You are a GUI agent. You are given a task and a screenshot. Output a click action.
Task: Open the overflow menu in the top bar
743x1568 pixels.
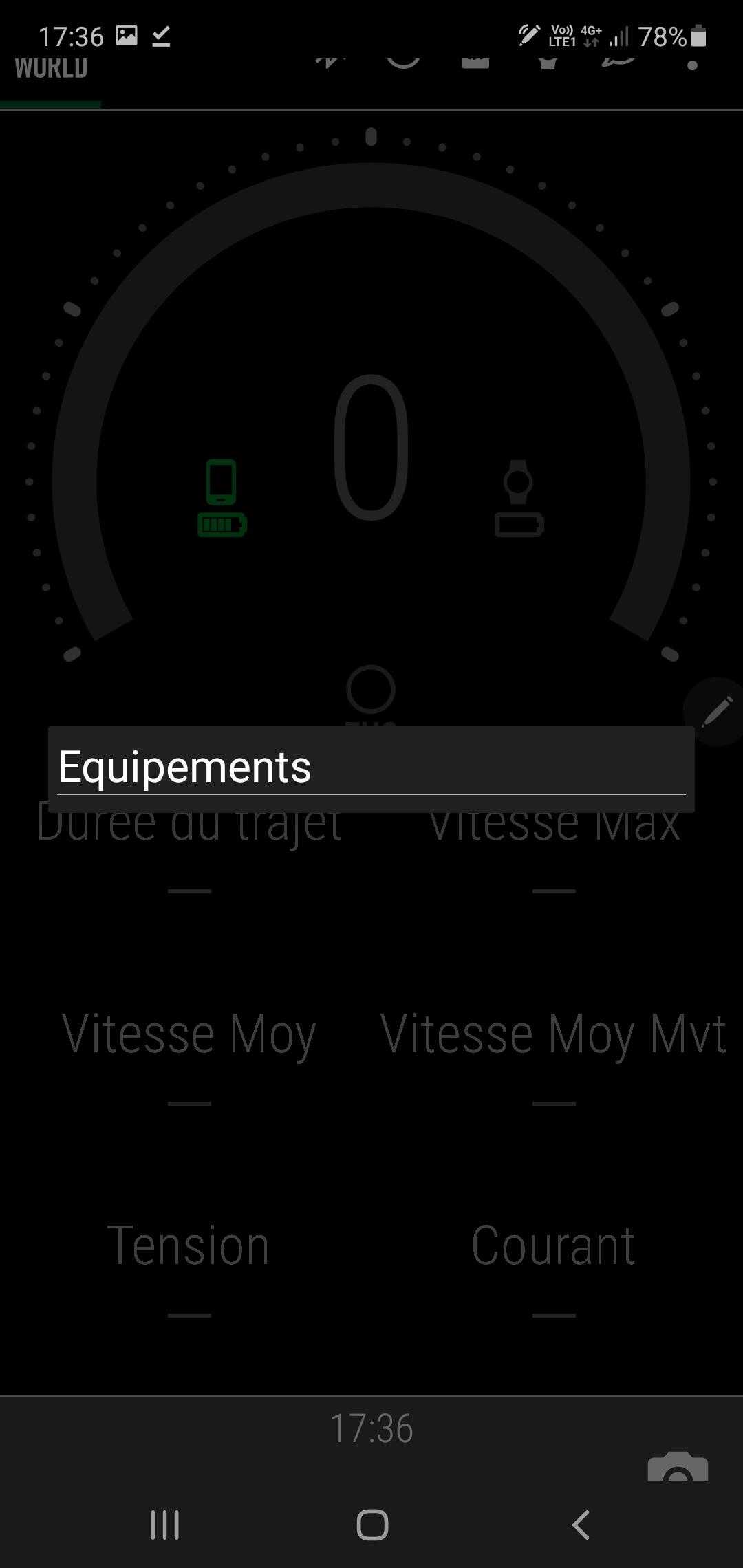[x=693, y=65]
